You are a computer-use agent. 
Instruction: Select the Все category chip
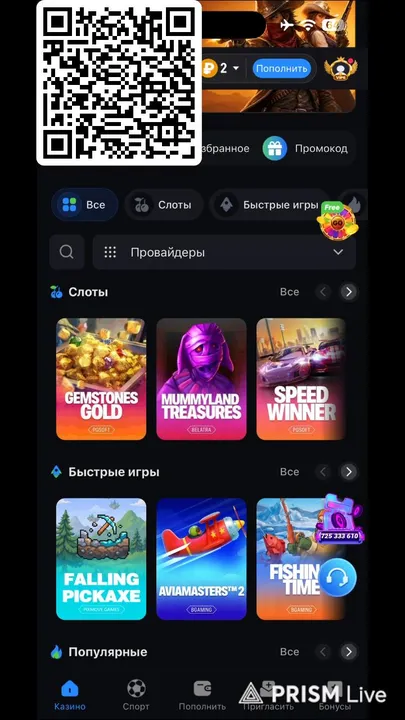pos(84,205)
